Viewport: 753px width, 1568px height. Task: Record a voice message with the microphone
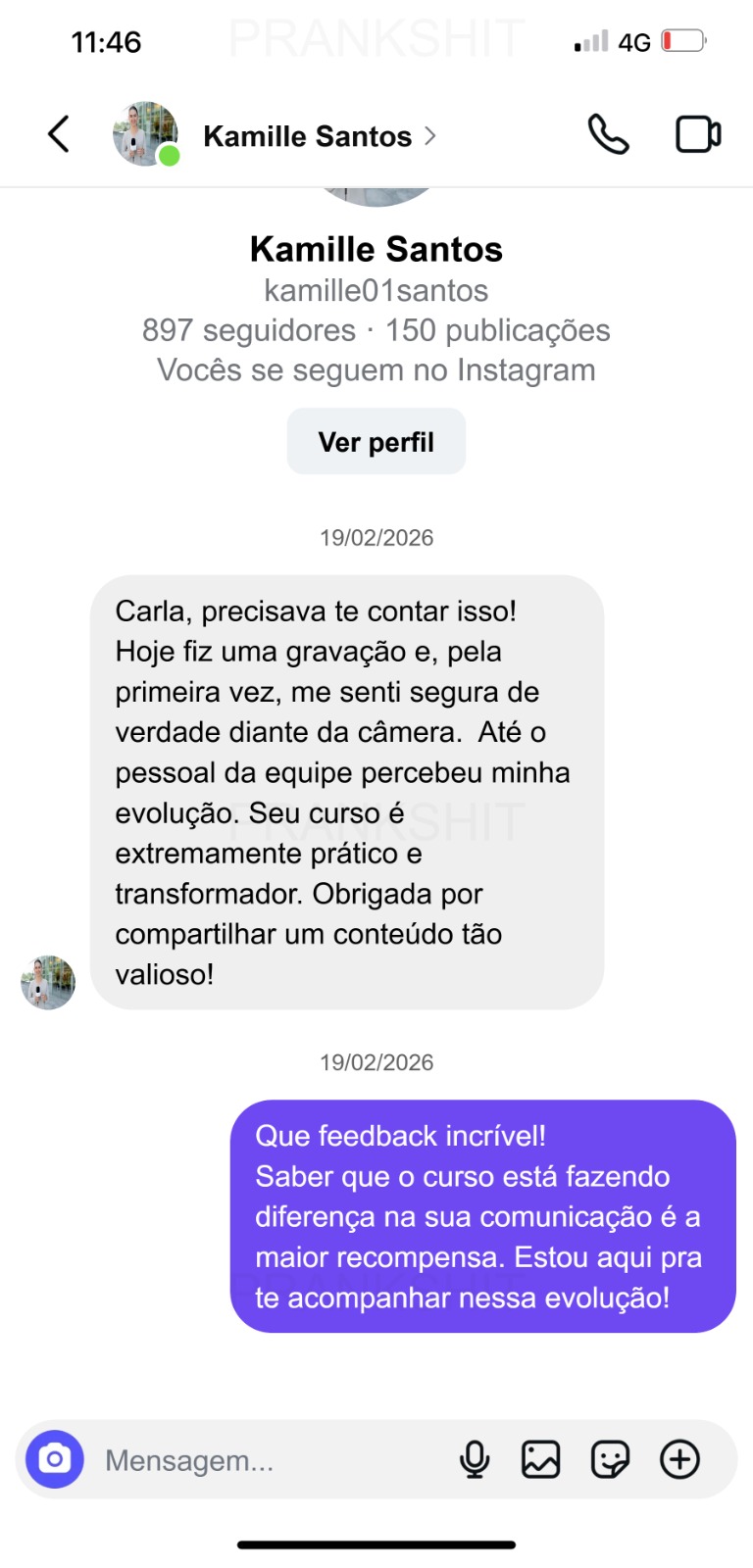(474, 1459)
